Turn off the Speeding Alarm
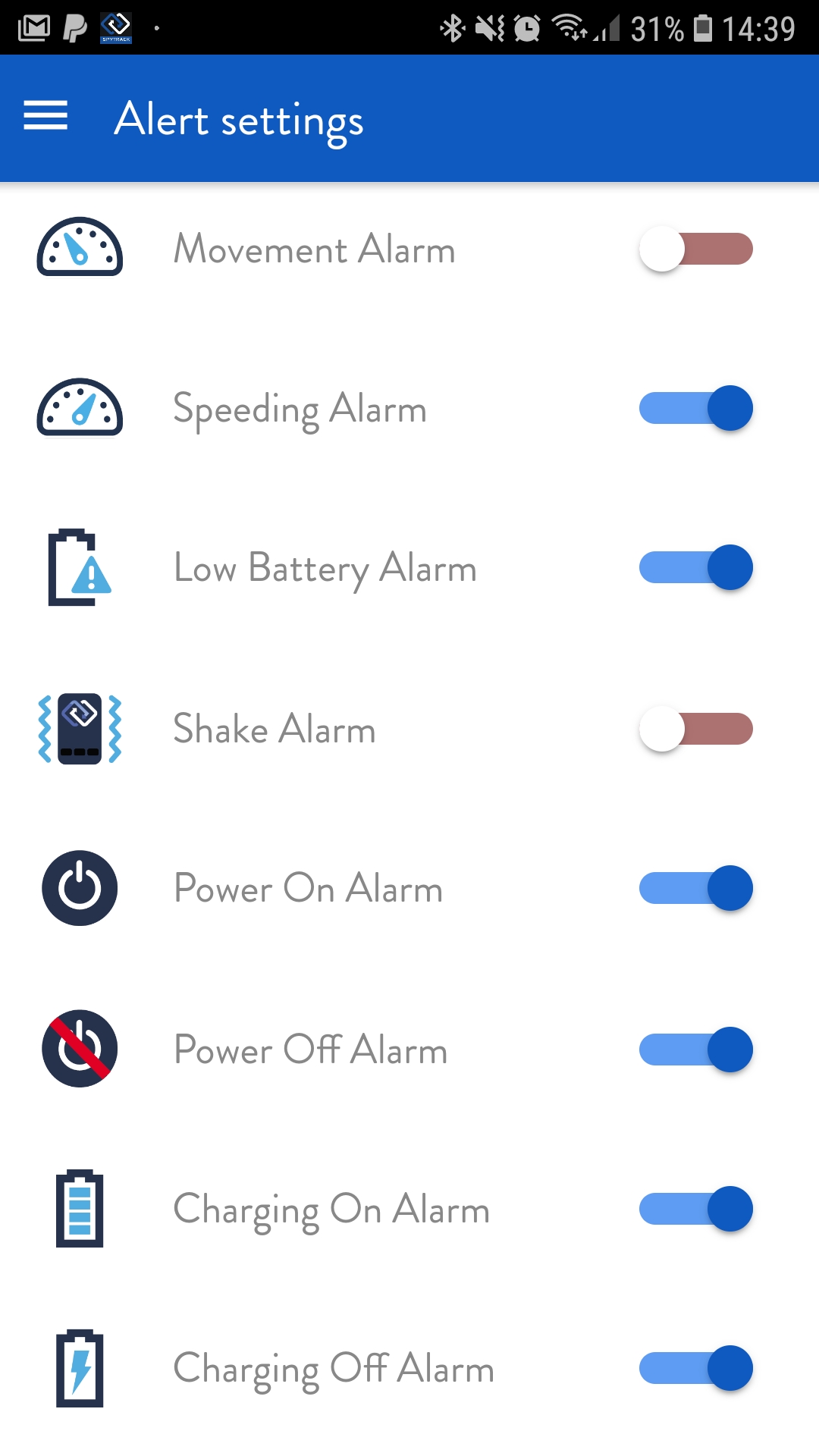Screen dimensions: 819x1456 pos(696,408)
